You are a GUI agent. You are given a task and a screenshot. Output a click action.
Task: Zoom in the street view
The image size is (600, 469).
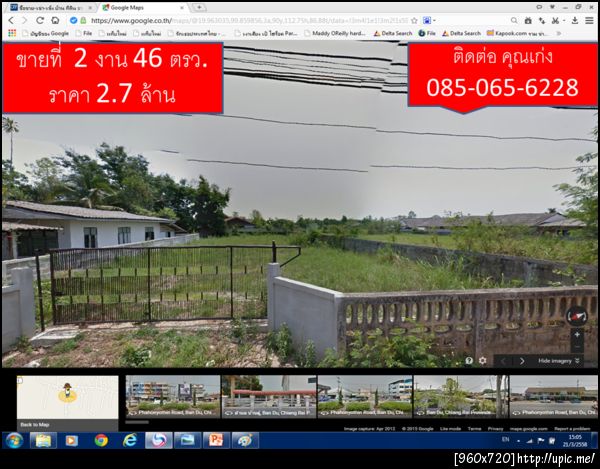click(576, 334)
